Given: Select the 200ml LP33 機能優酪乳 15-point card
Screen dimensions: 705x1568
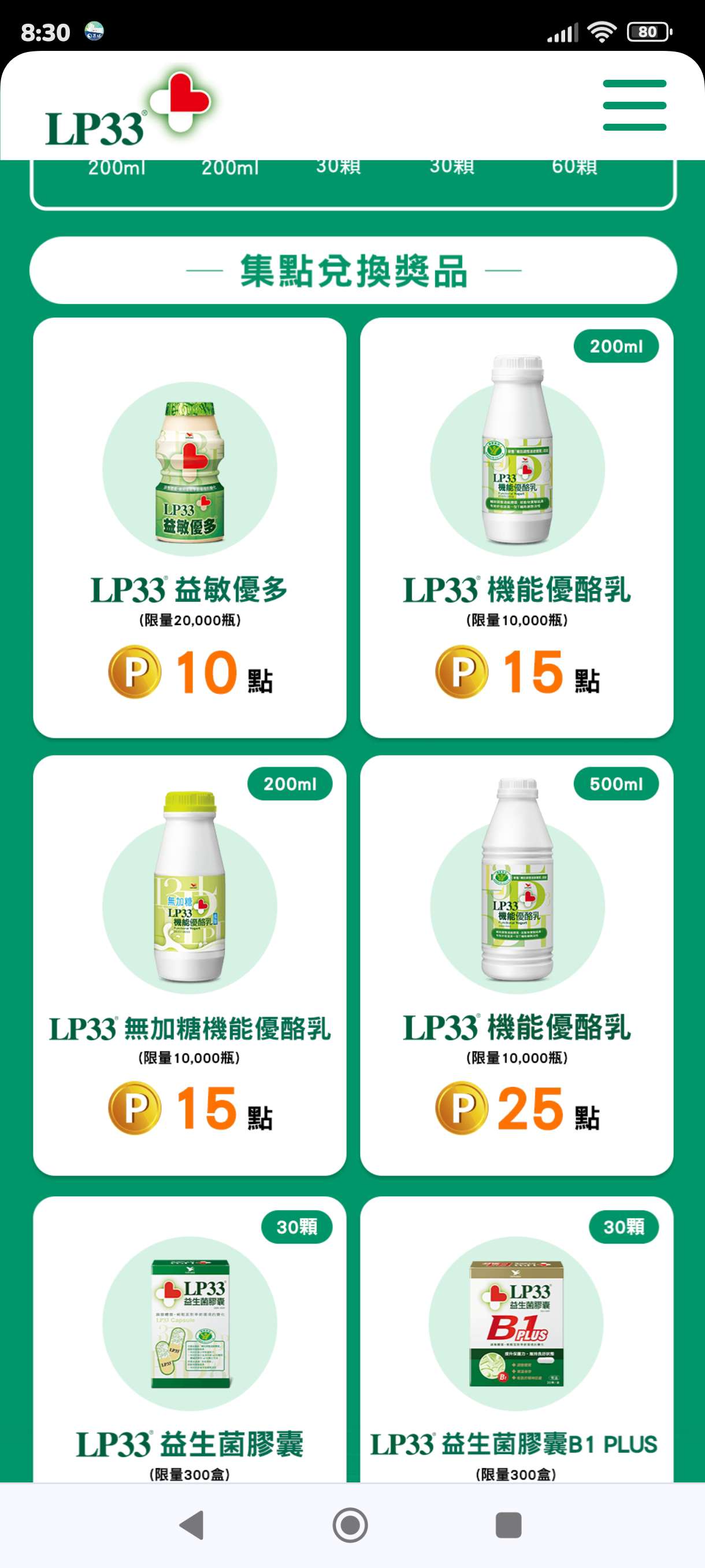Looking at the screenshot, I should click(x=517, y=528).
